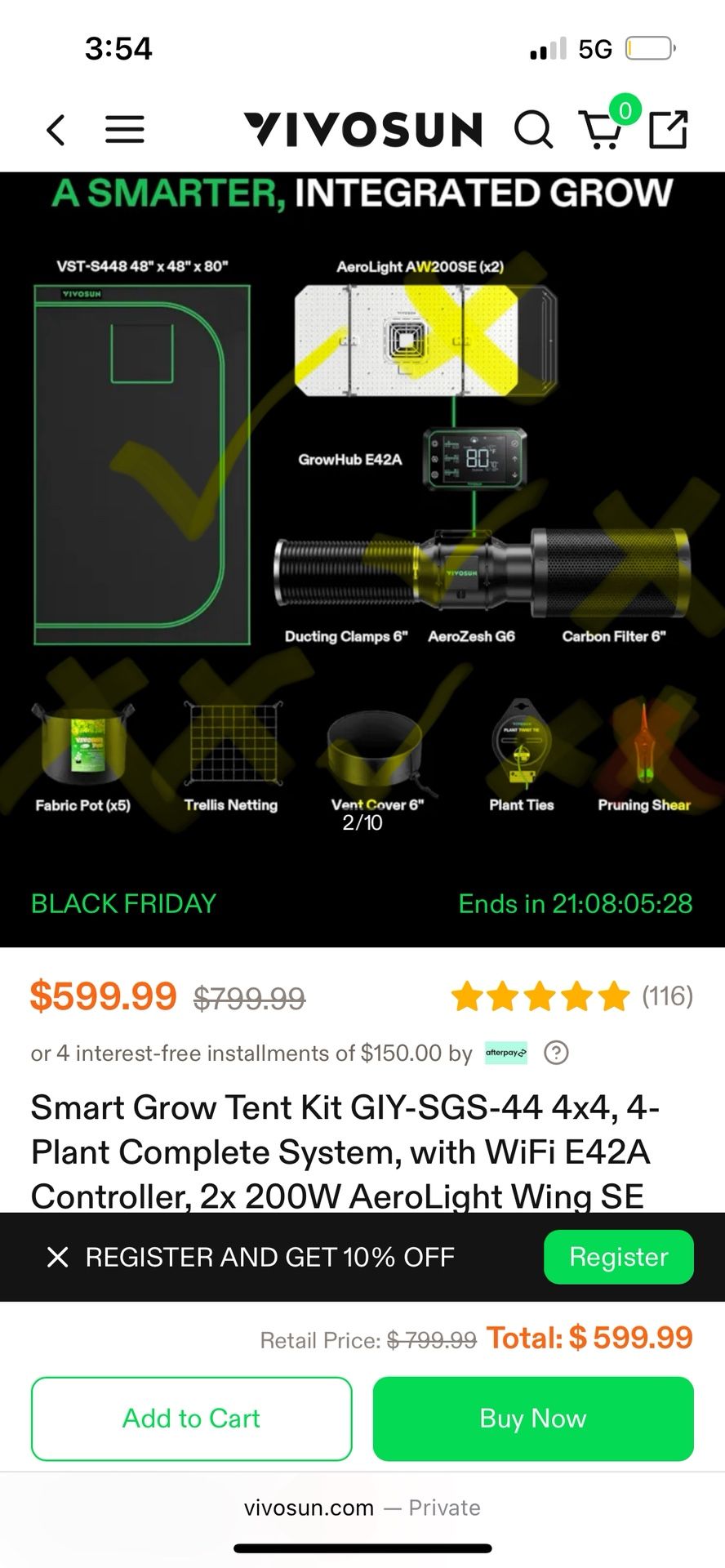The height and width of the screenshot is (1568, 725).
Task: Open the Afterpay question mark tooltip
Action: click(558, 1053)
